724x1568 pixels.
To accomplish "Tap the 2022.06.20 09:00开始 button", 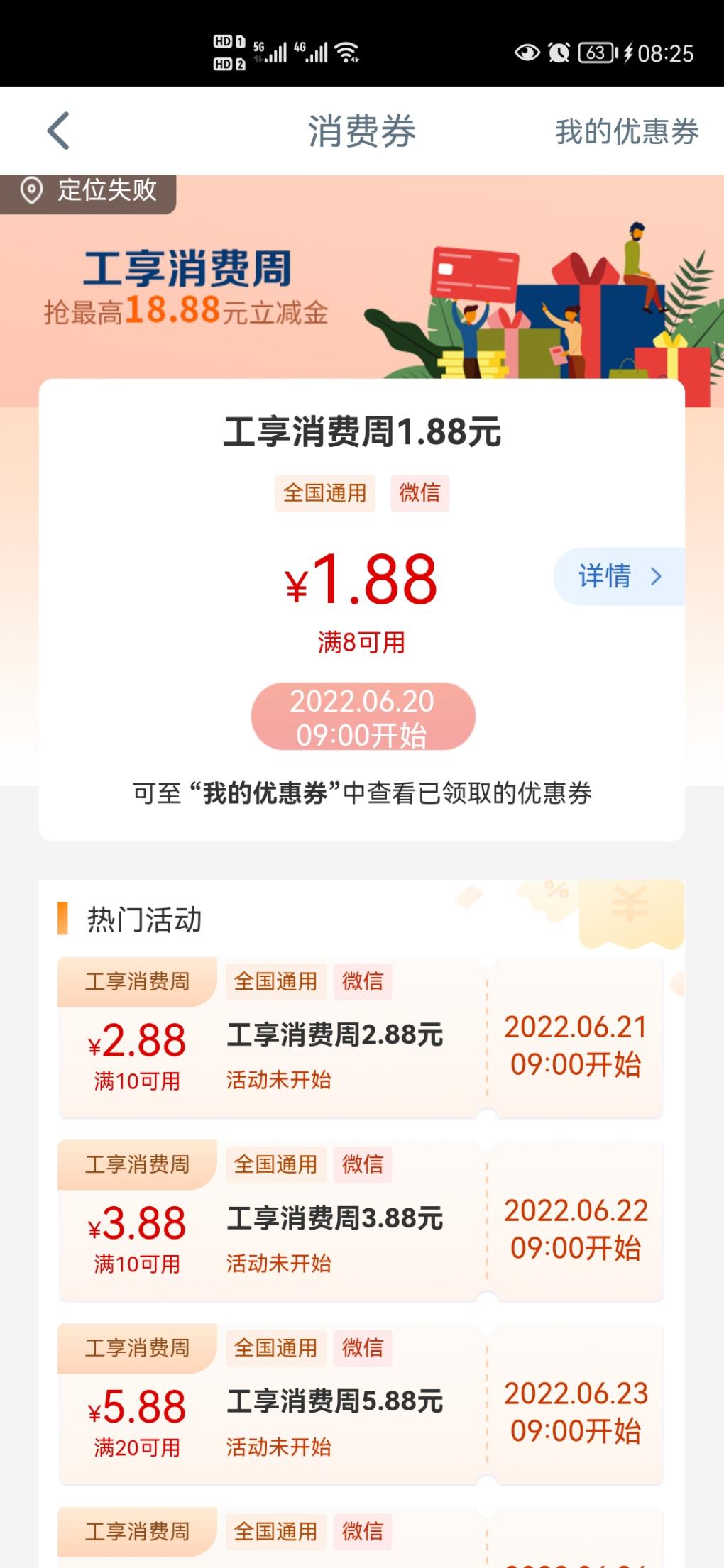I will [x=363, y=717].
